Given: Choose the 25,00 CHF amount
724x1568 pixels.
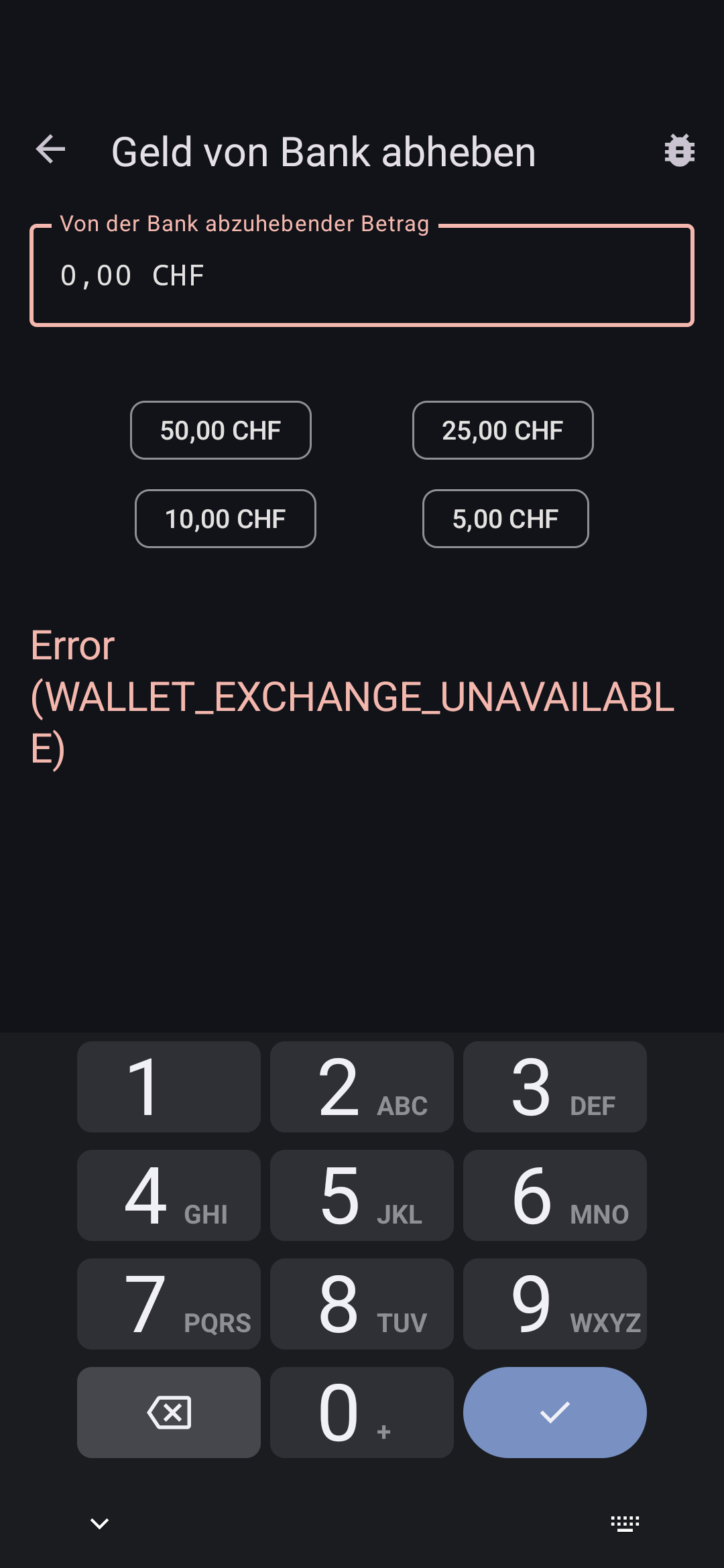Looking at the screenshot, I should click(503, 430).
